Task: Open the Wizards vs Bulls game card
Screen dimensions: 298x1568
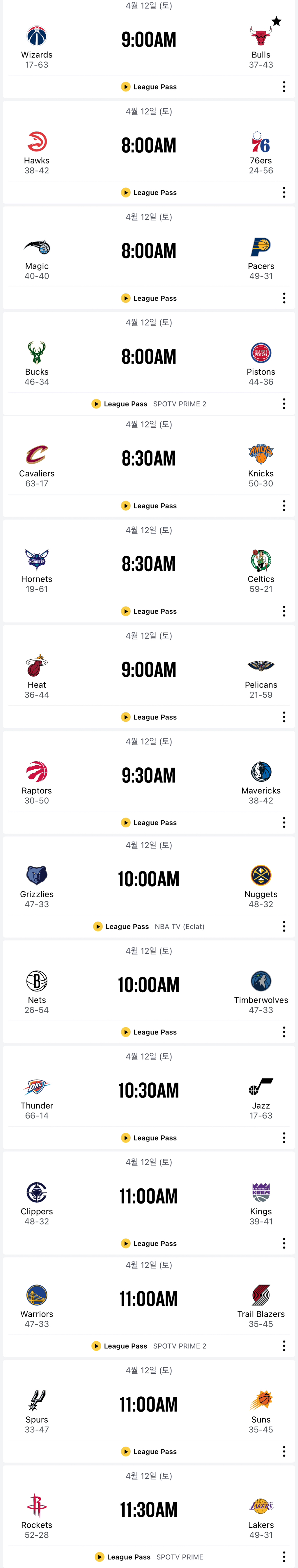Action: pos(148,40)
